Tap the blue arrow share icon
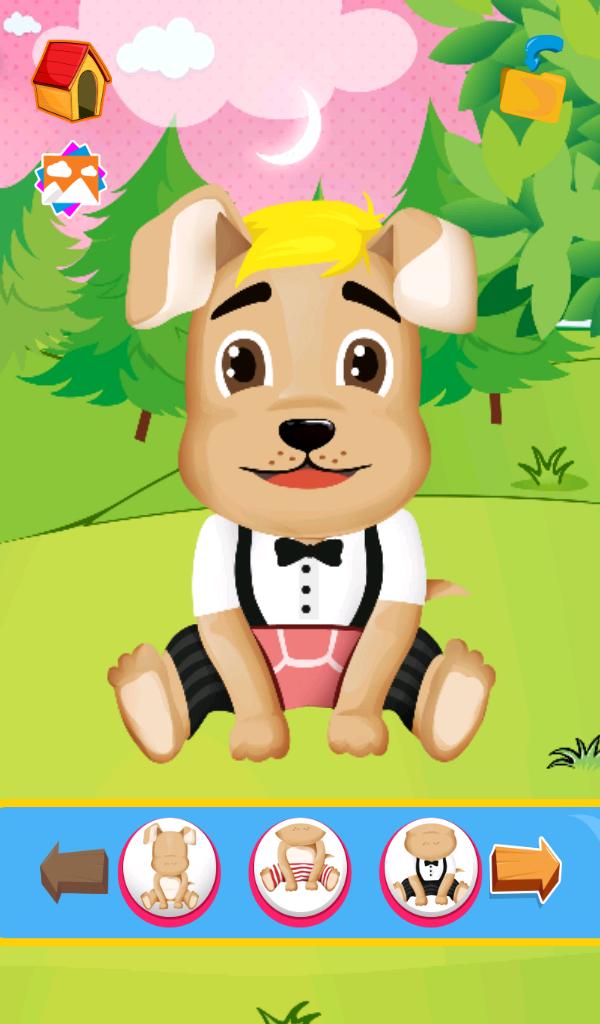600x1024 pixels. point(533,81)
